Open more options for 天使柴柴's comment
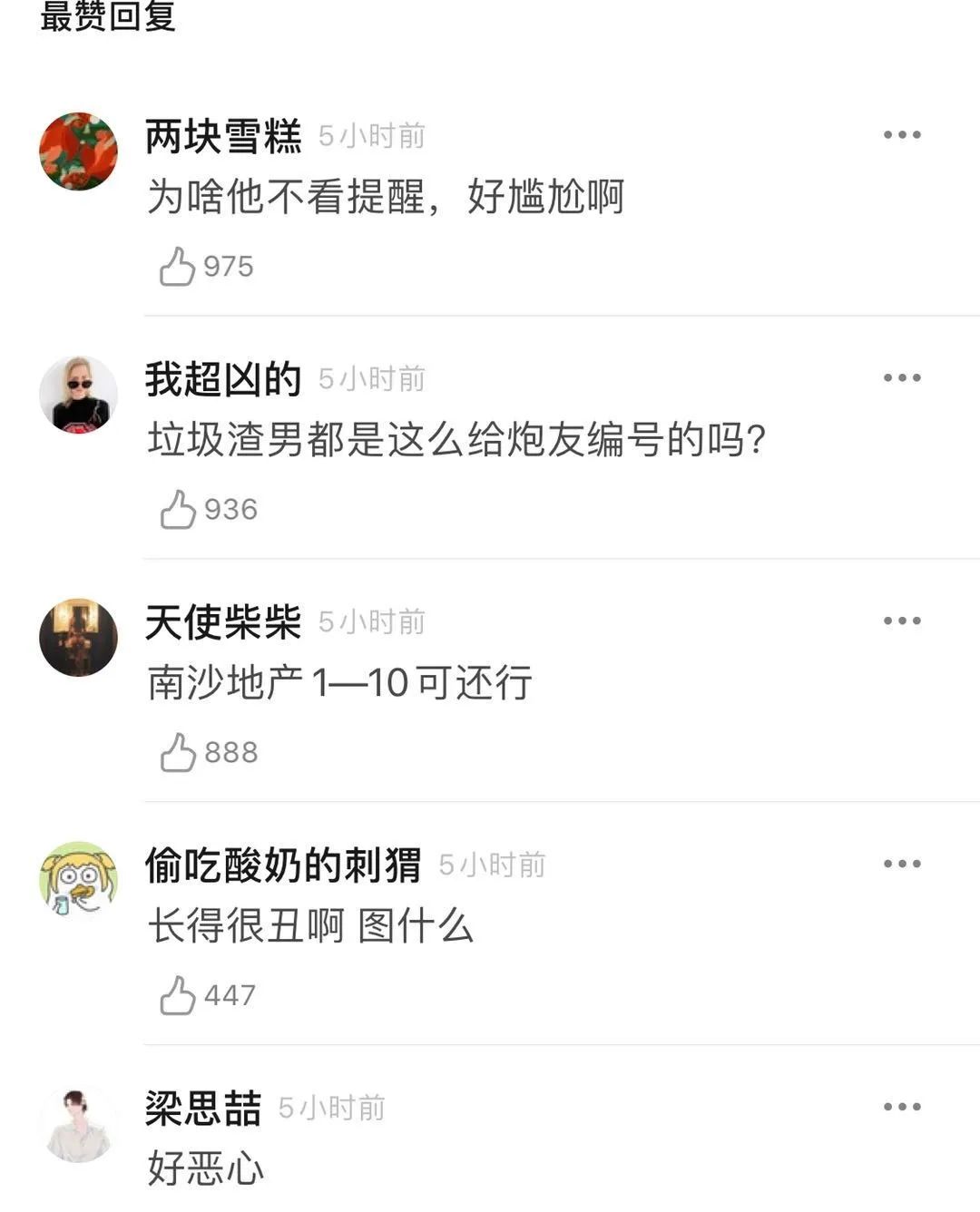 click(x=902, y=621)
